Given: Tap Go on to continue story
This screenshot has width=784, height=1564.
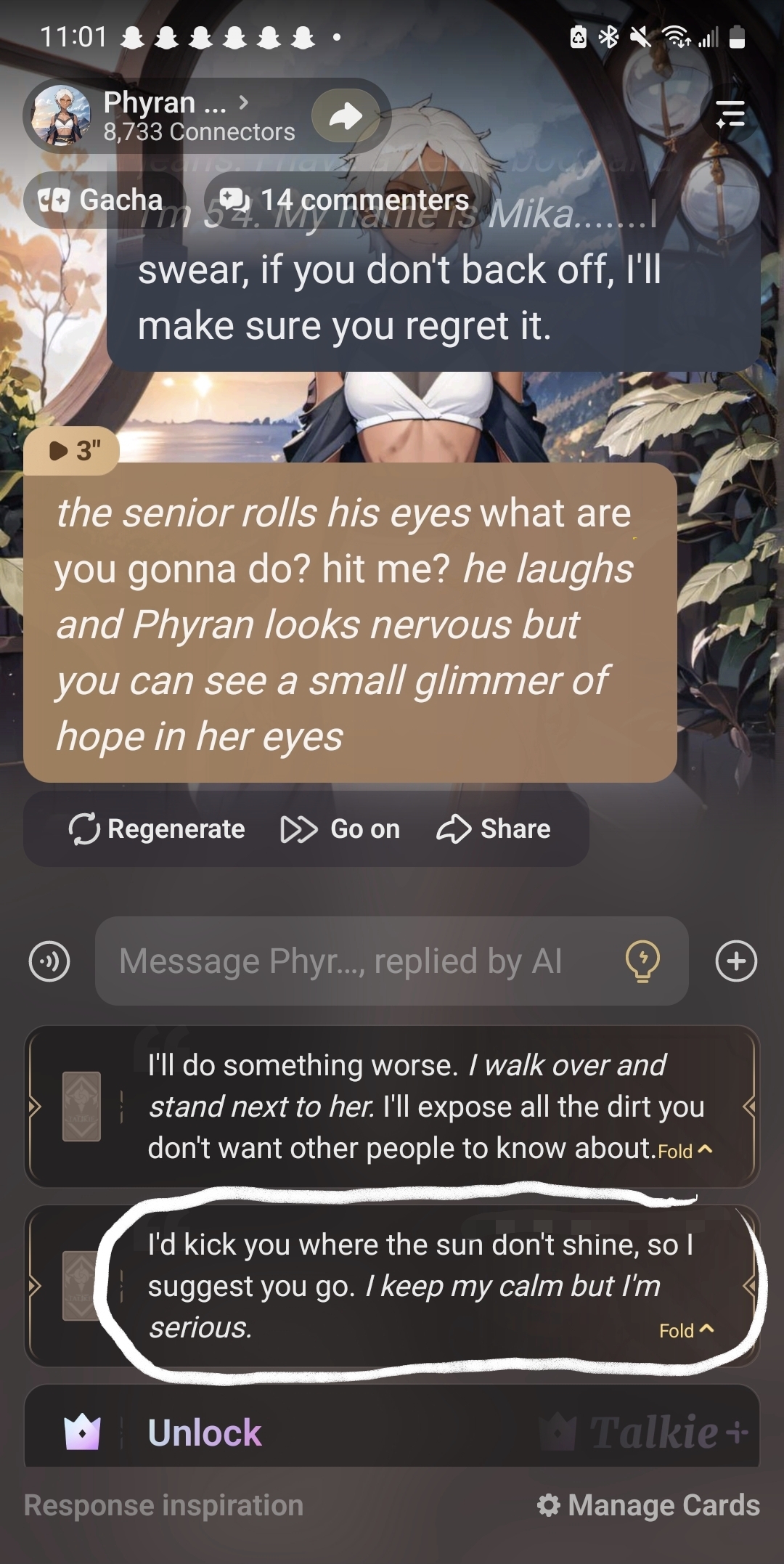Looking at the screenshot, I should pos(340,828).
